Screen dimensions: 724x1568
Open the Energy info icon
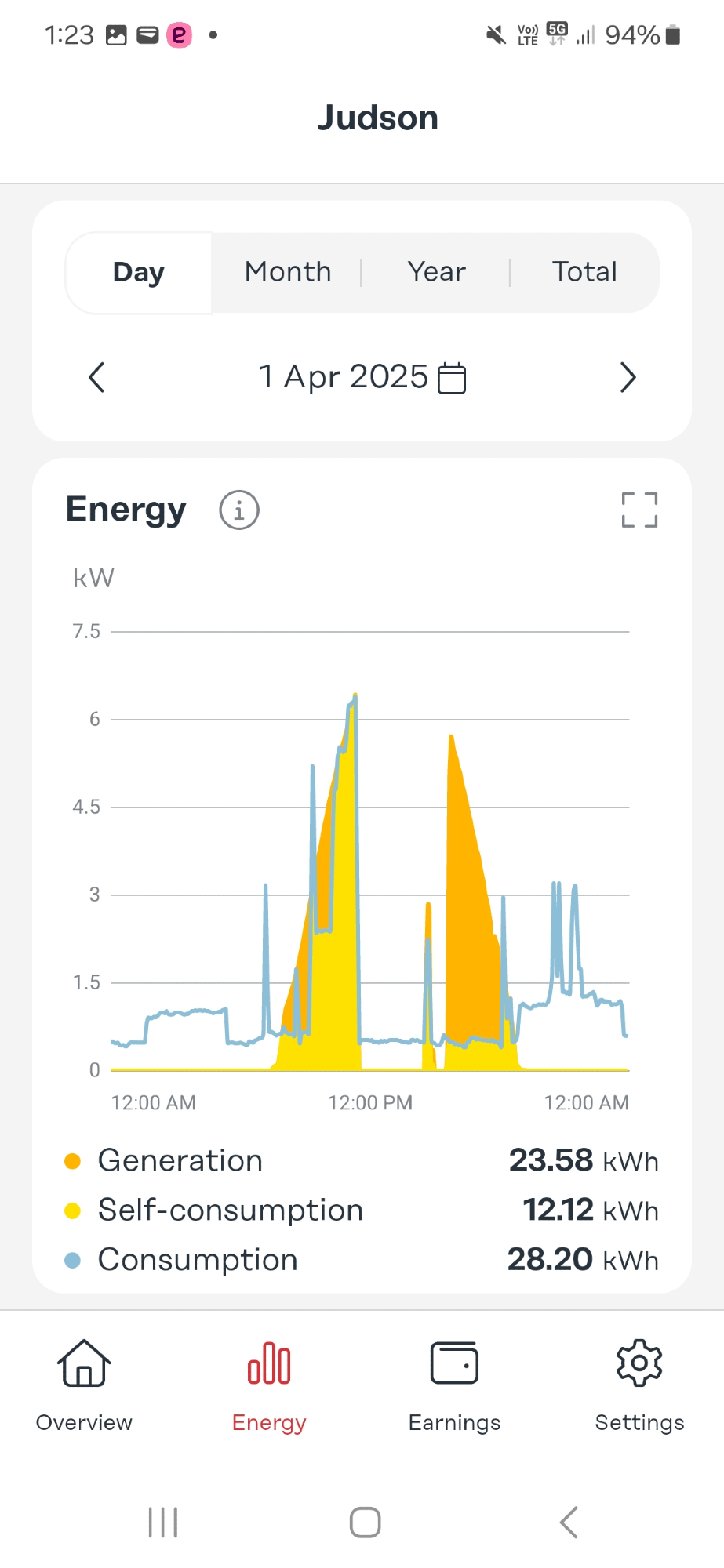coord(238,510)
